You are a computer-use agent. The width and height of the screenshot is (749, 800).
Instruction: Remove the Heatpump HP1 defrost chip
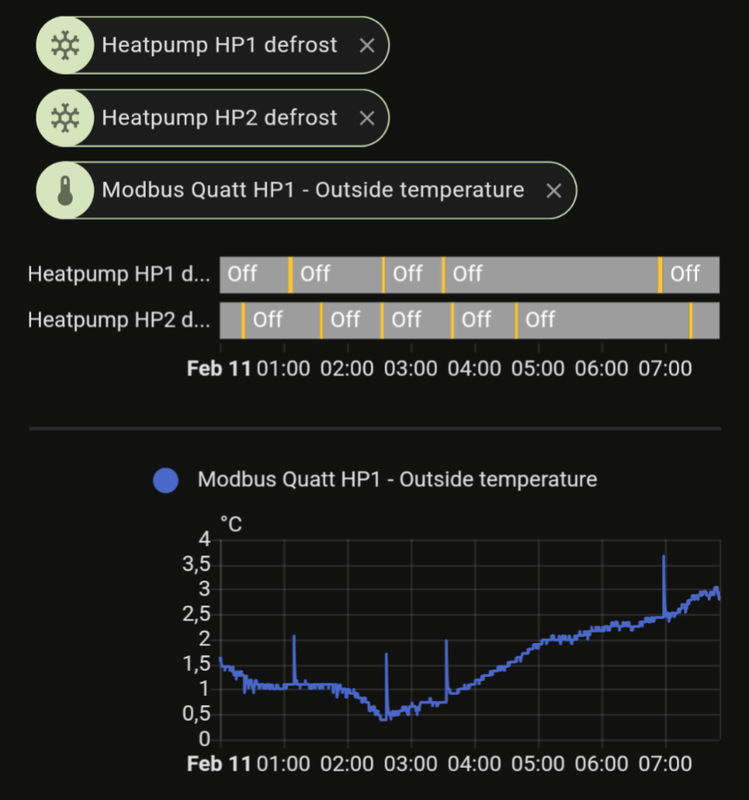[x=367, y=45]
